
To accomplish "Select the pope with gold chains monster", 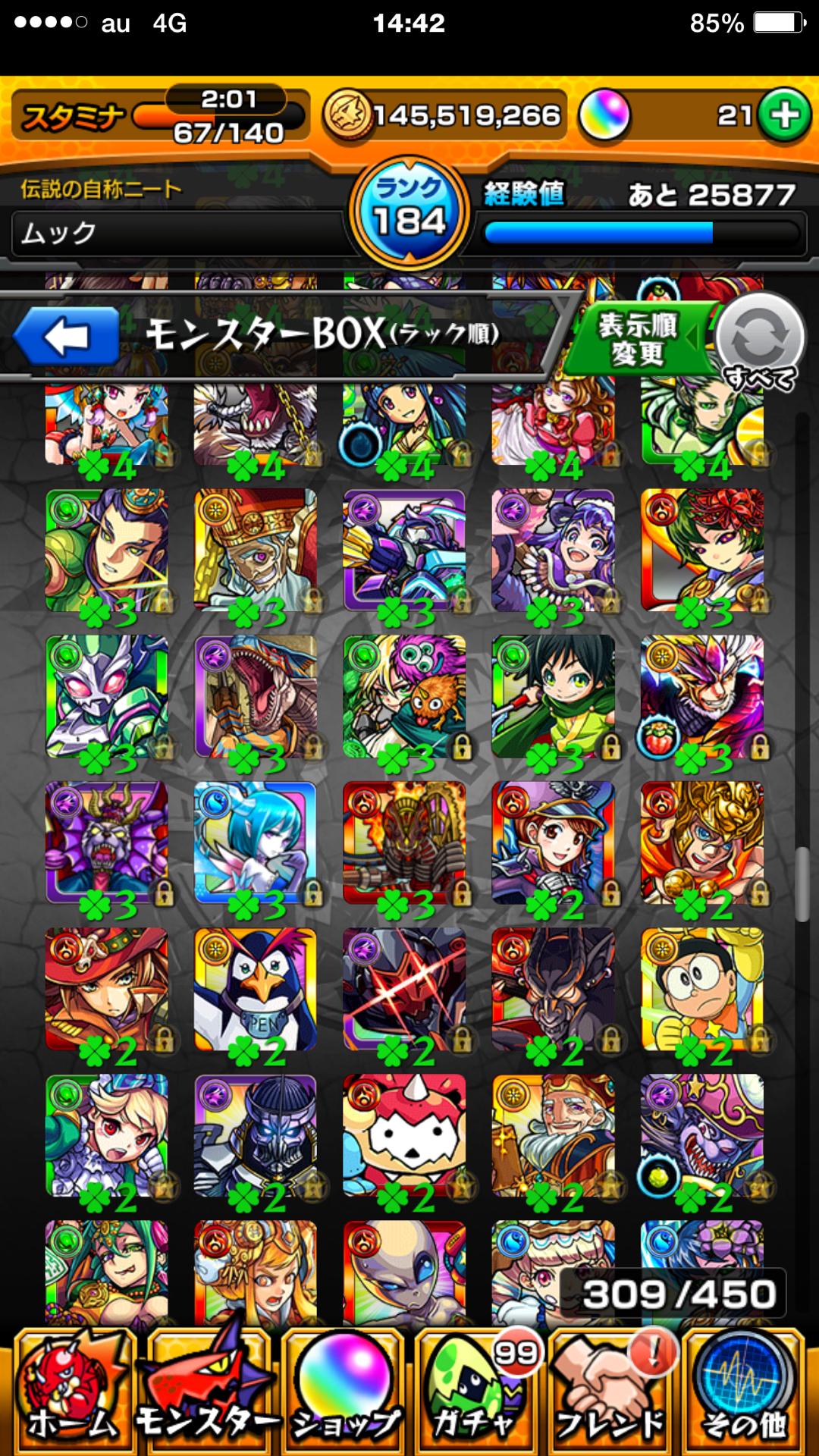I will (256, 551).
